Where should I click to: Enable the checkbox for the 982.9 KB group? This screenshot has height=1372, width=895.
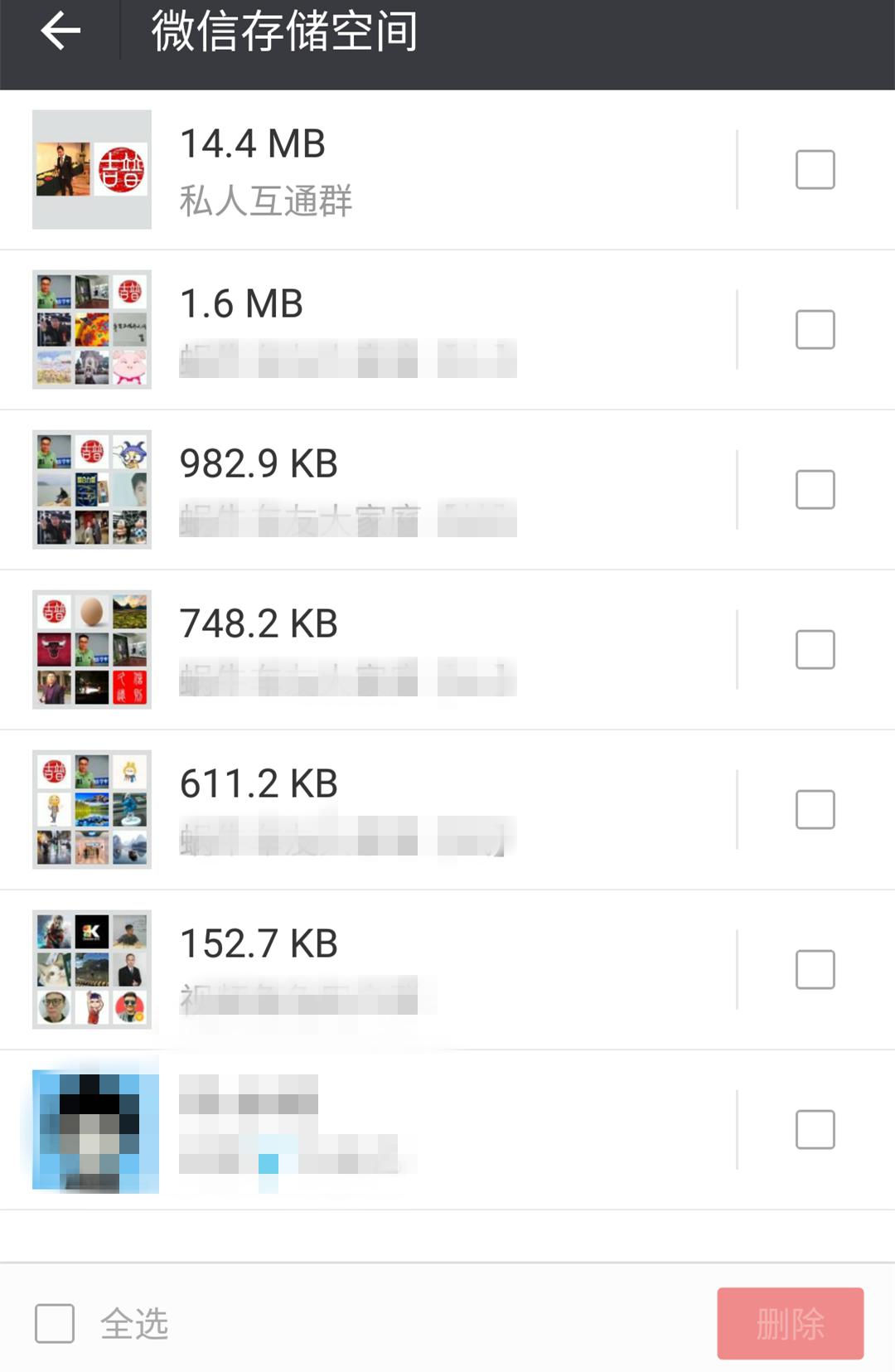[815, 488]
